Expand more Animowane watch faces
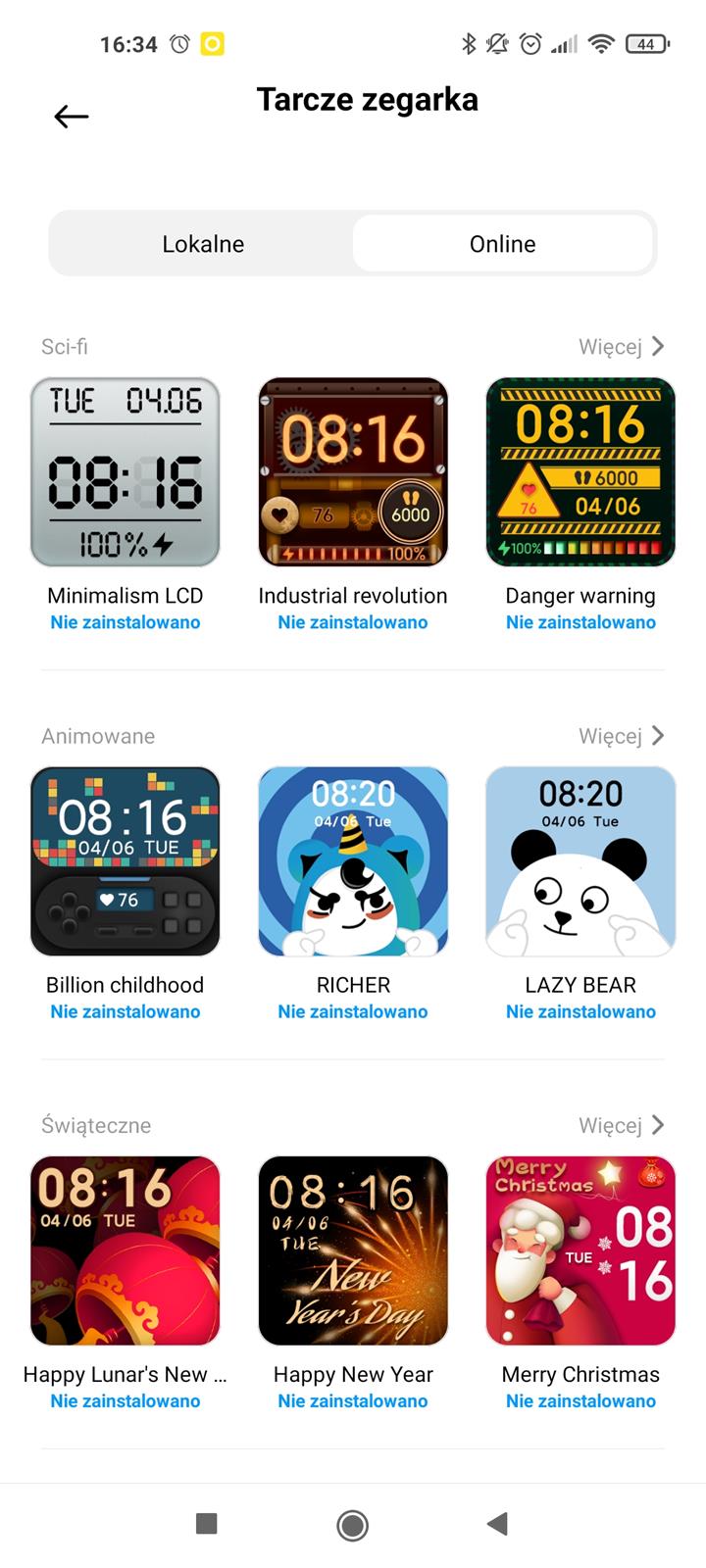The height and width of the screenshot is (1568, 706). click(622, 736)
